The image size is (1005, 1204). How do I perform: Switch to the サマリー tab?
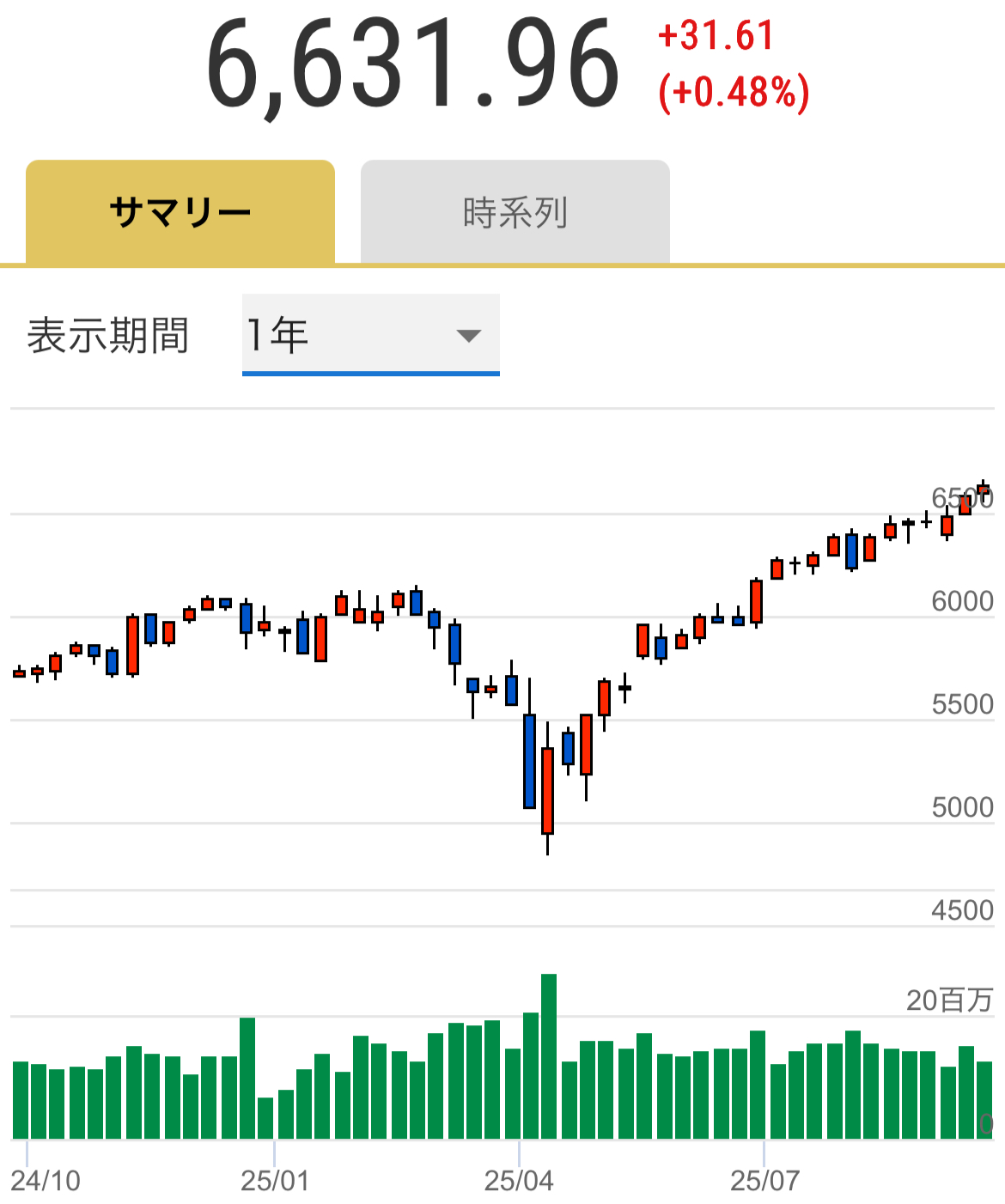(x=180, y=212)
